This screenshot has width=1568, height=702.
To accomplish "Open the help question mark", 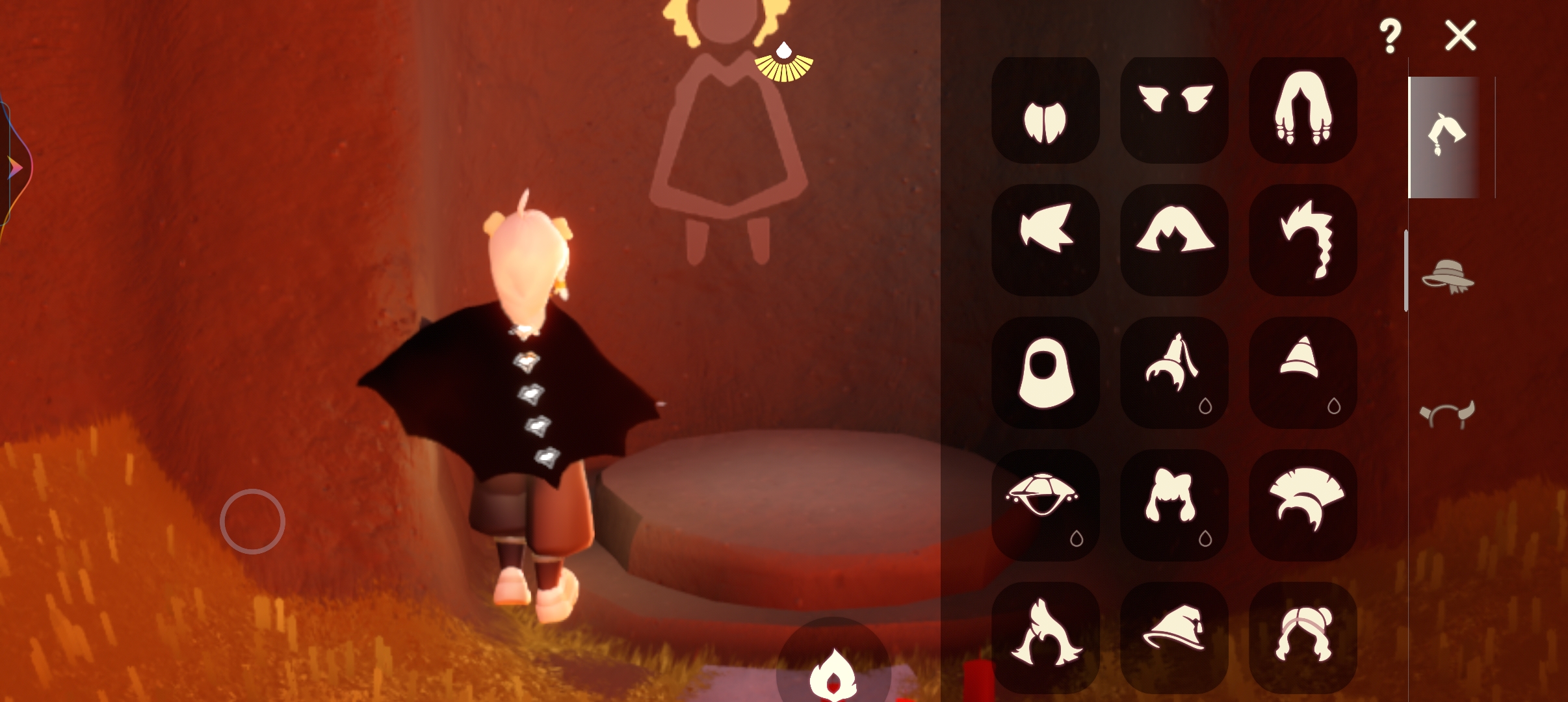I will tap(1389, 36).
